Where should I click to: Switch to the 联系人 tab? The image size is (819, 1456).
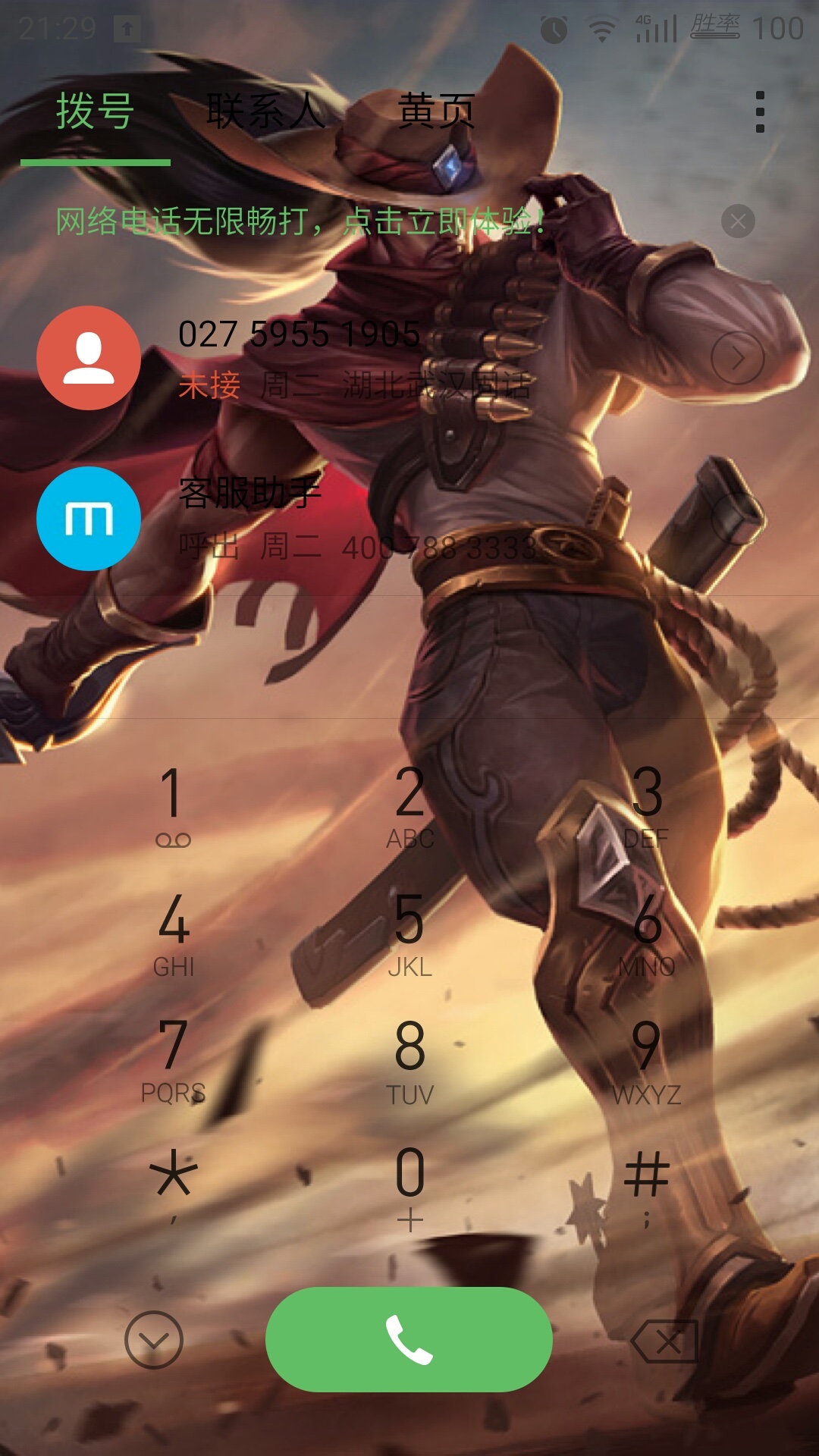pyautogui.click(x=265, y=111)
